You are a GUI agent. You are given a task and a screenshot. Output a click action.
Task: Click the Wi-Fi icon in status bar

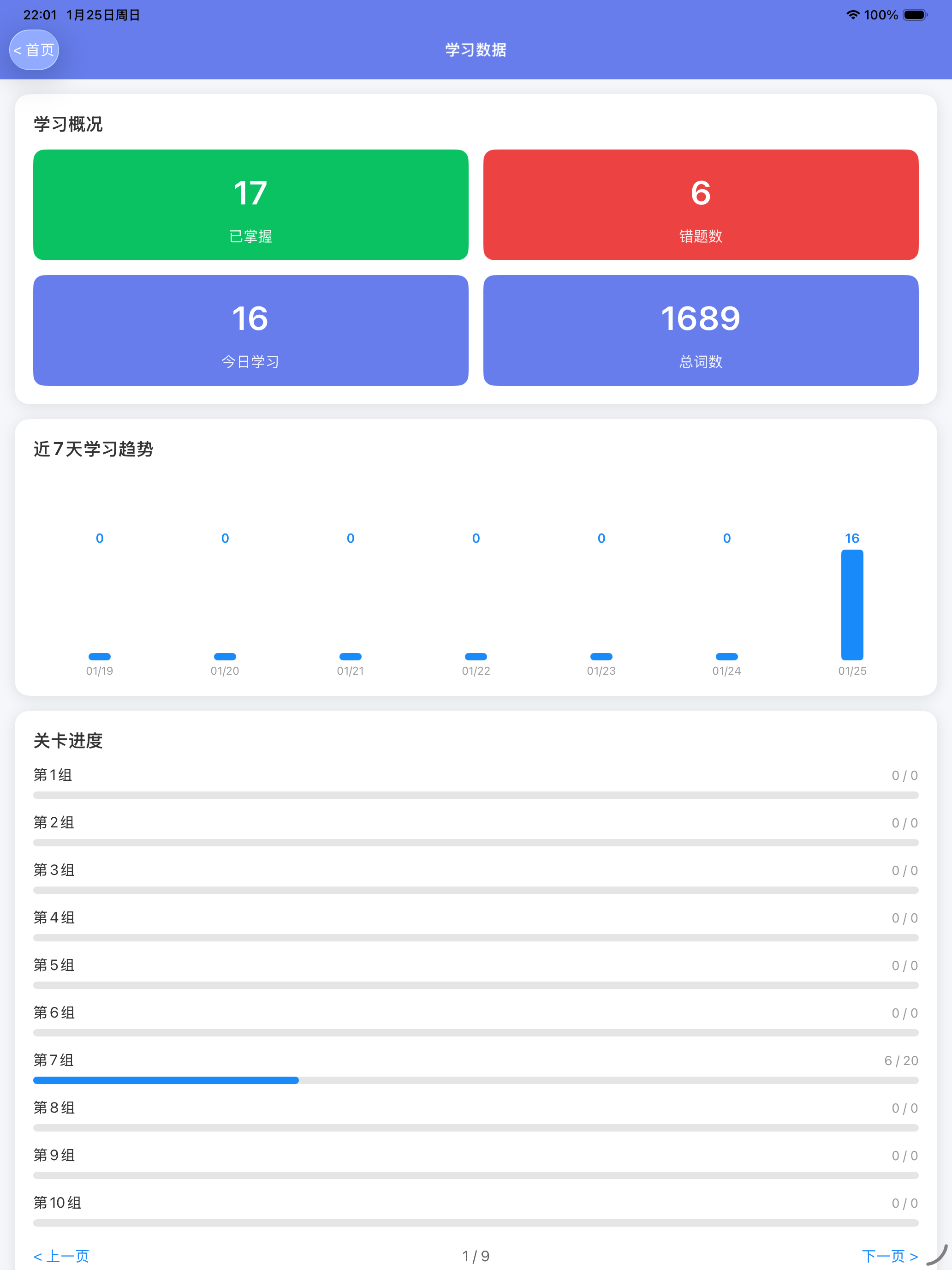pyautogui.click(x=853, y=15)
